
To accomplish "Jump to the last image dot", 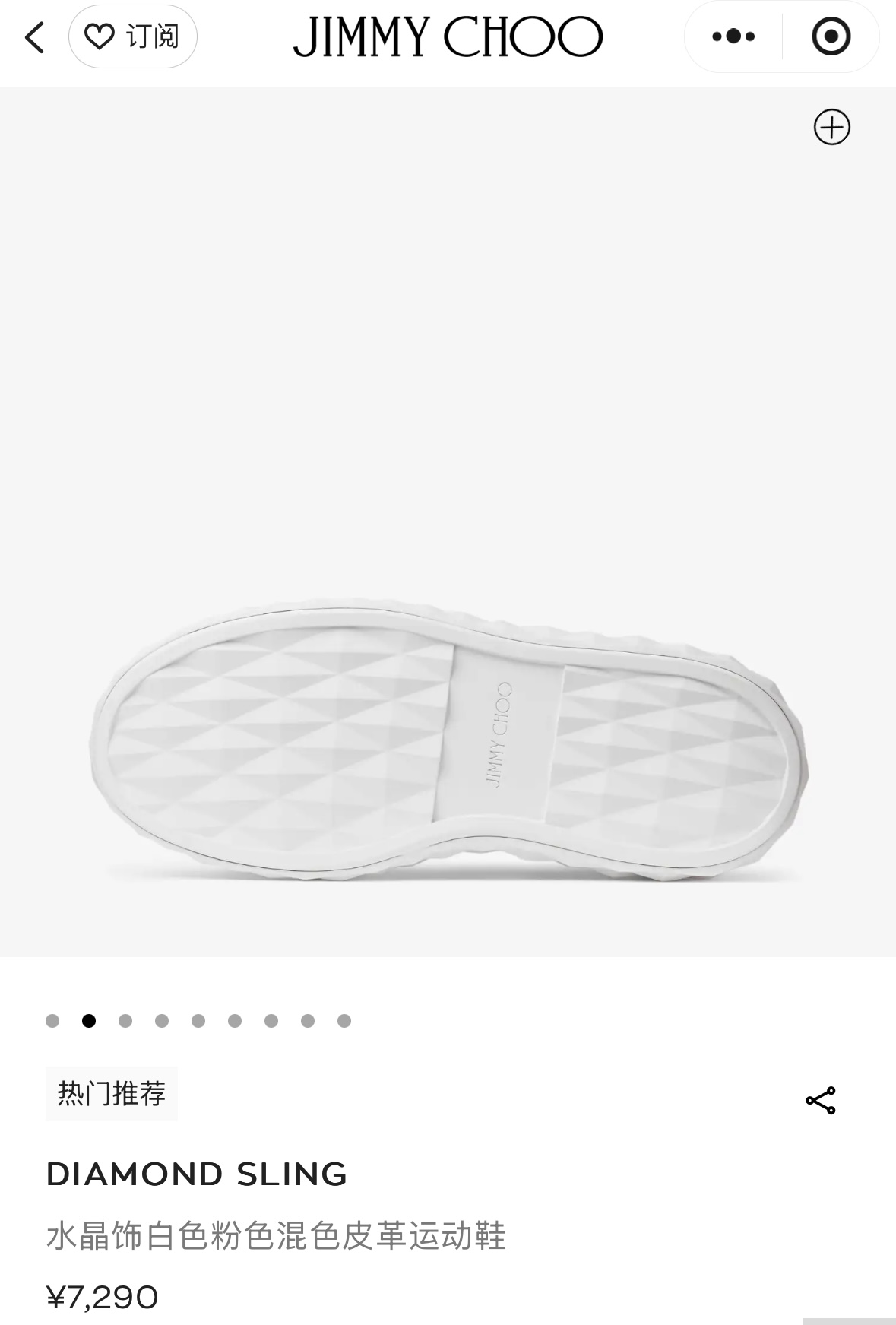I will [x=344, y=1021].
